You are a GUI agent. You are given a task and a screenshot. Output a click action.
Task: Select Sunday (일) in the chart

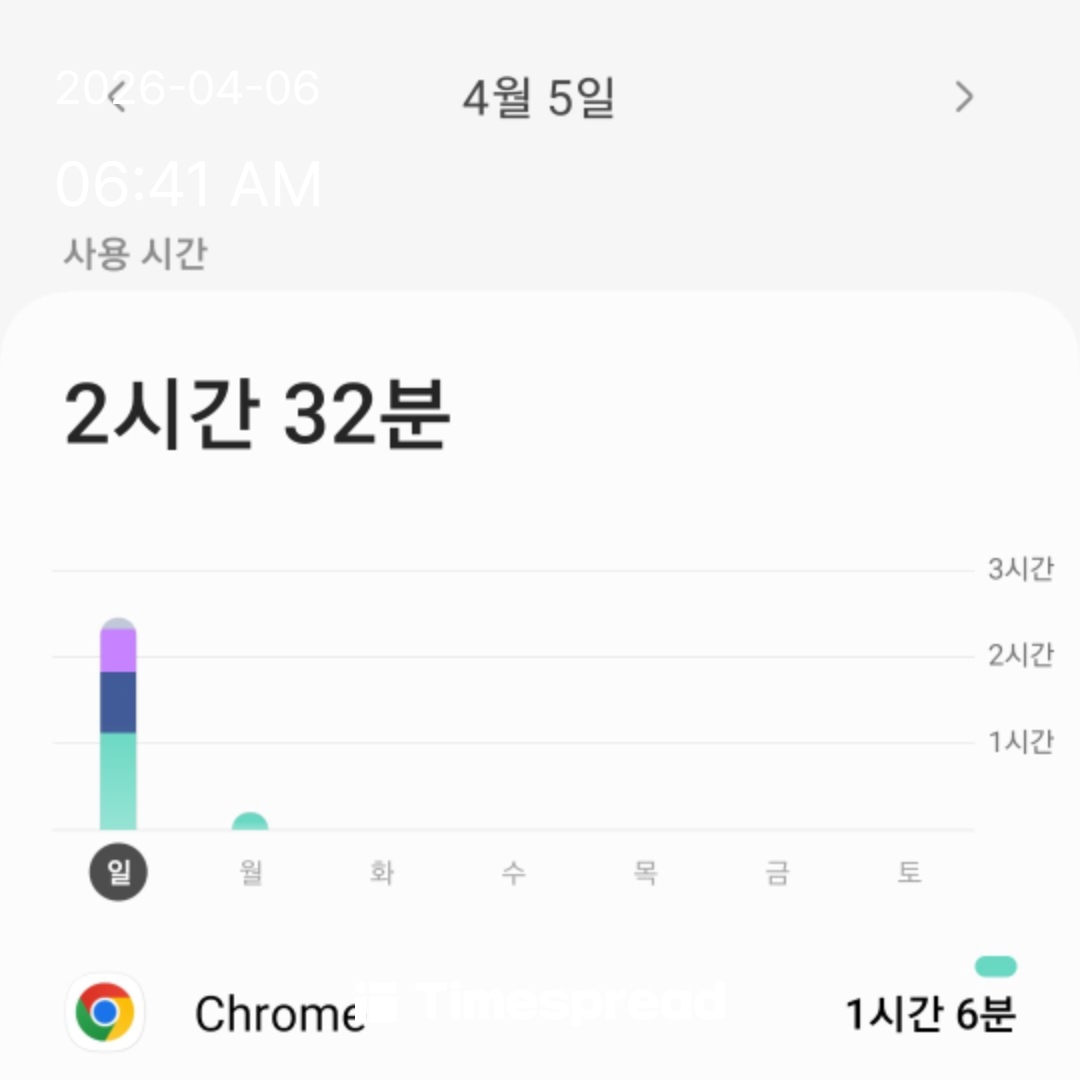click(118, 873)
